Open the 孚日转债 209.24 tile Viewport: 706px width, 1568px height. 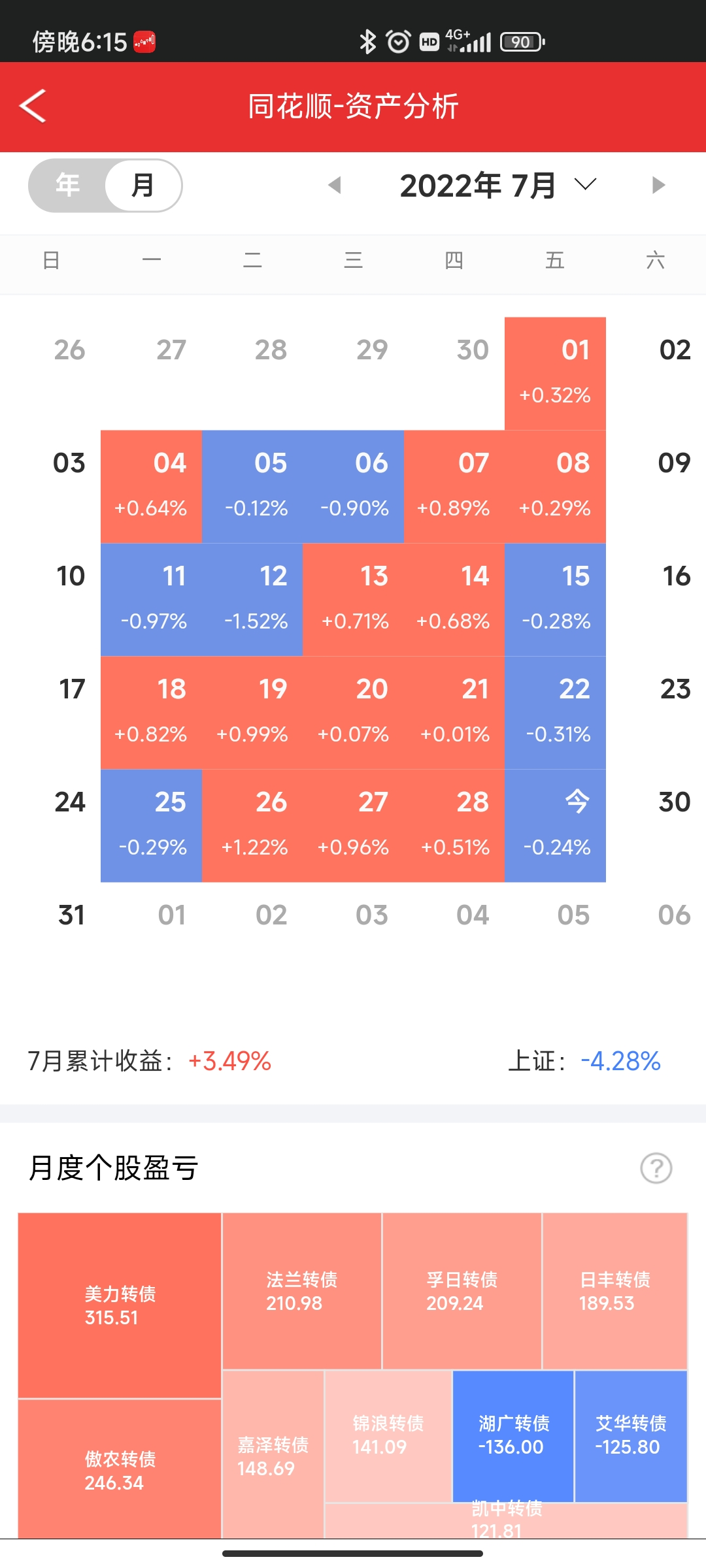(462, 1291)
